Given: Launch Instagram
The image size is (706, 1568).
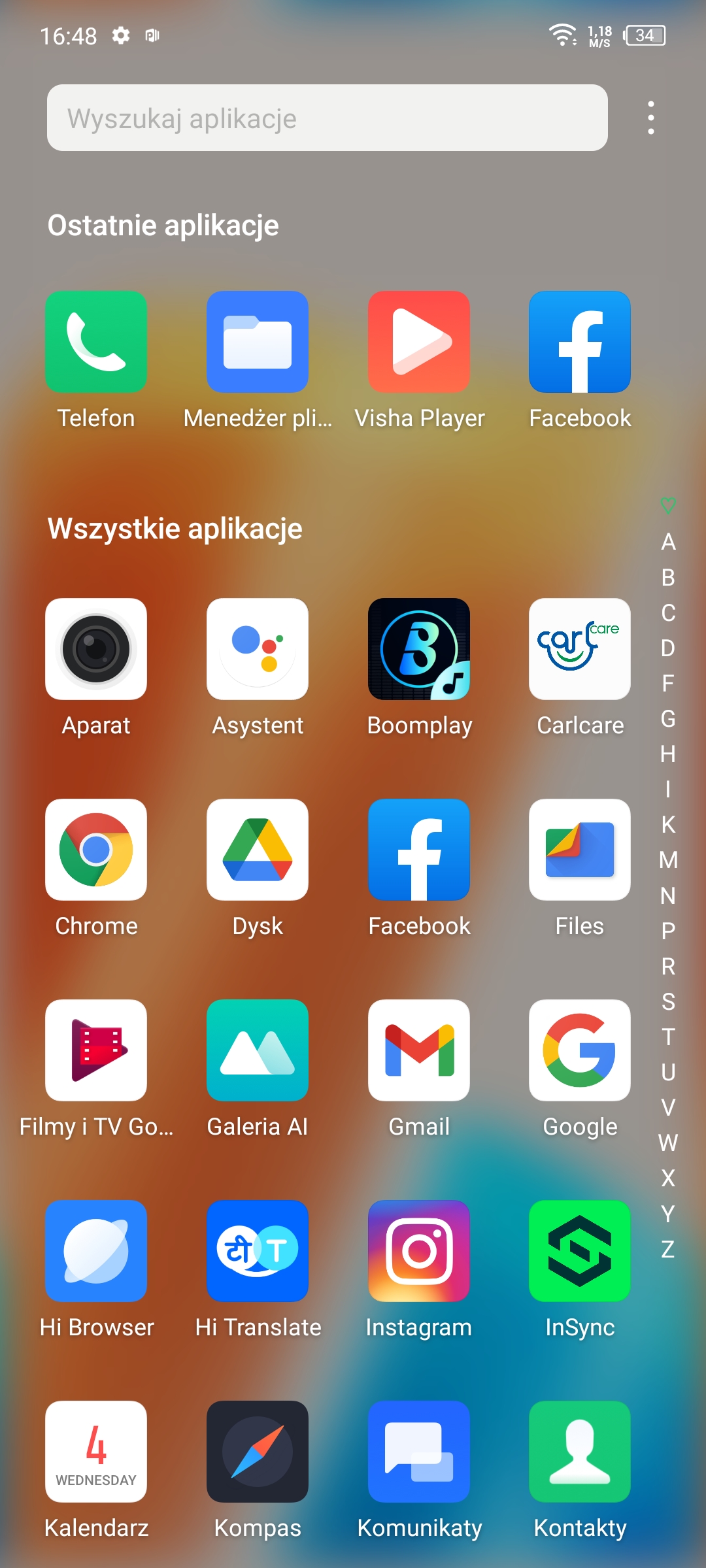Looking at the screenshot, I should tap(419, 1251).
